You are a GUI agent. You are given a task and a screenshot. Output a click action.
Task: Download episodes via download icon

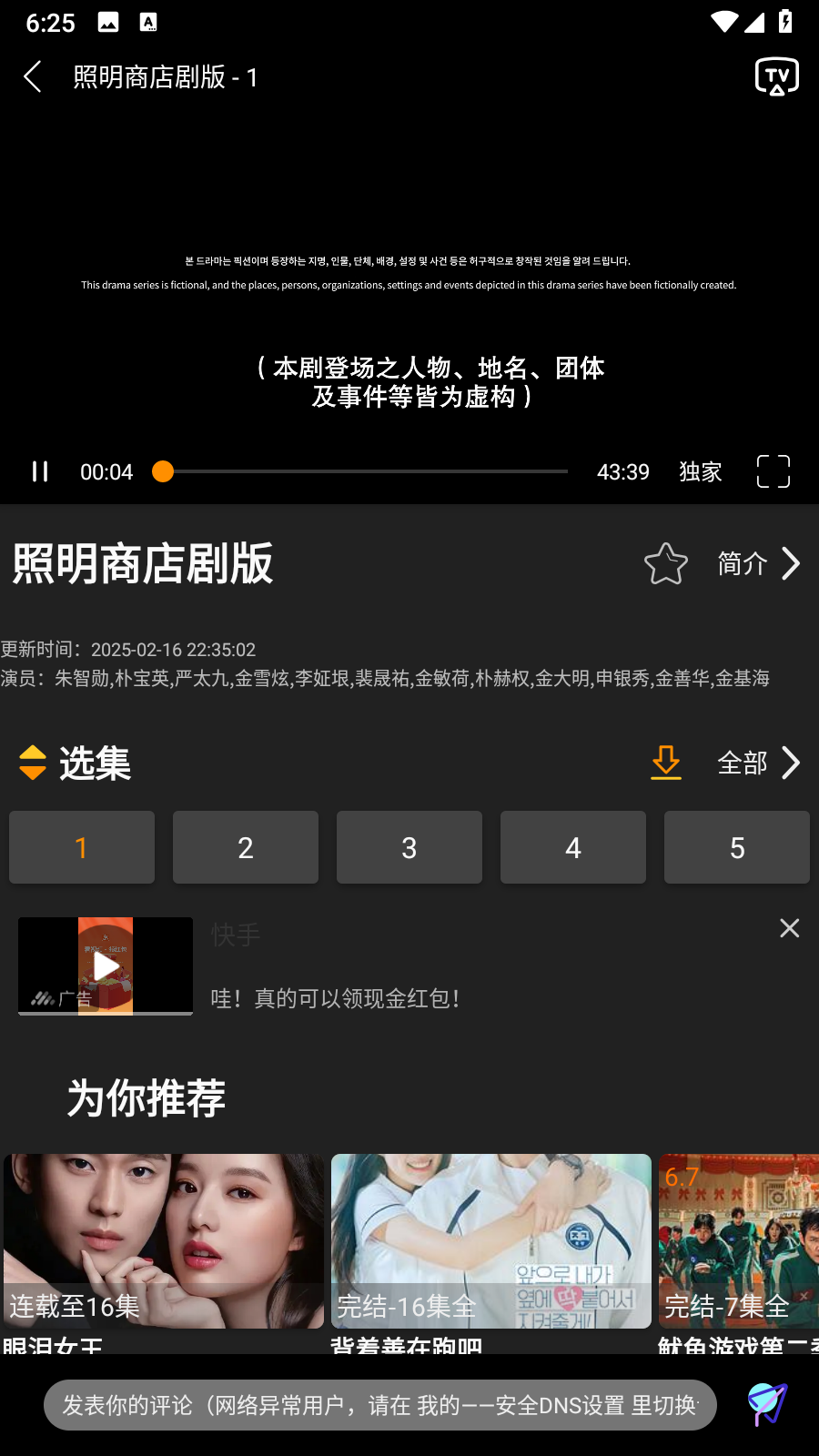665,763
